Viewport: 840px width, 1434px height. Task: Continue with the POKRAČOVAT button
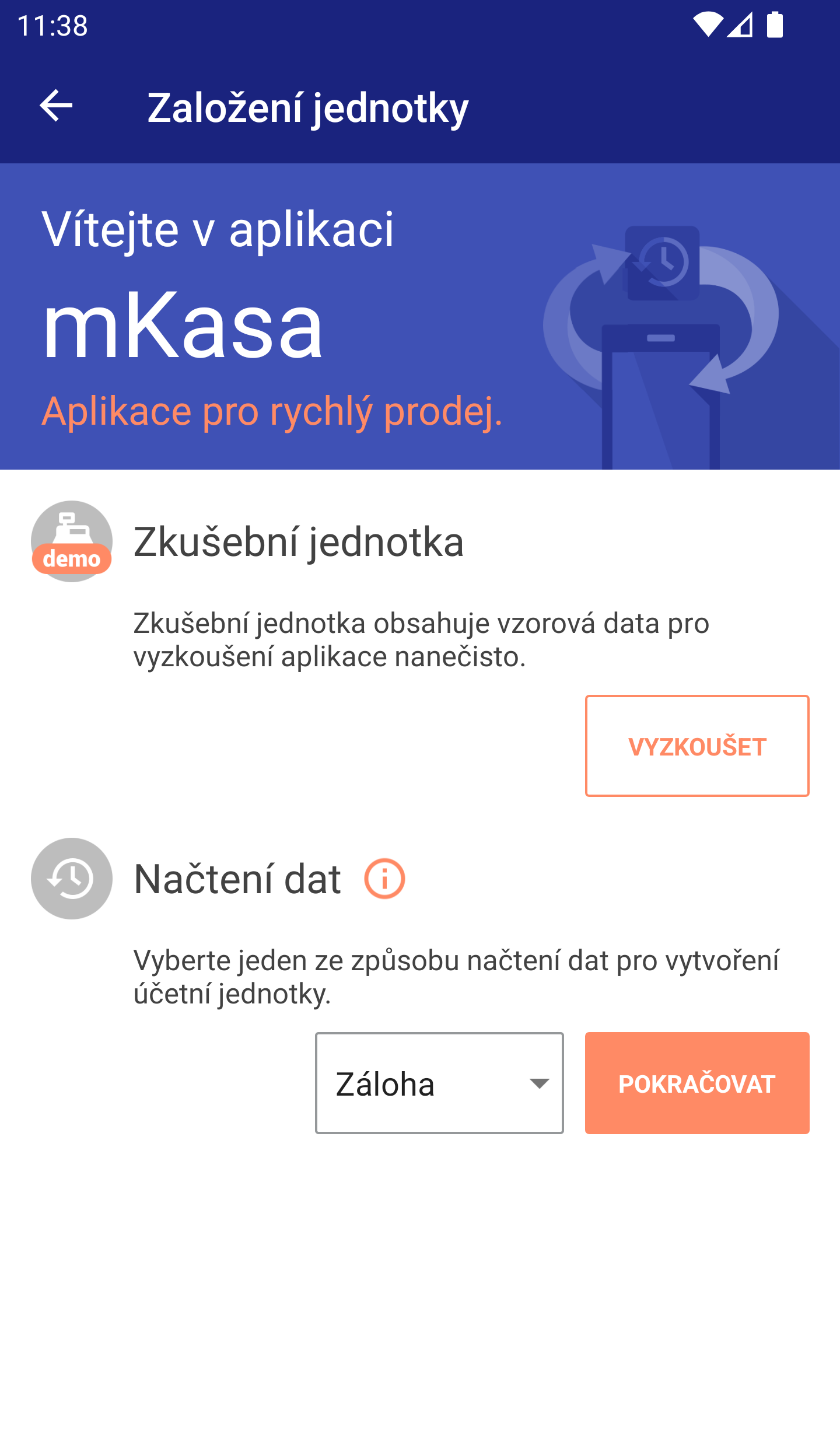697,1083
